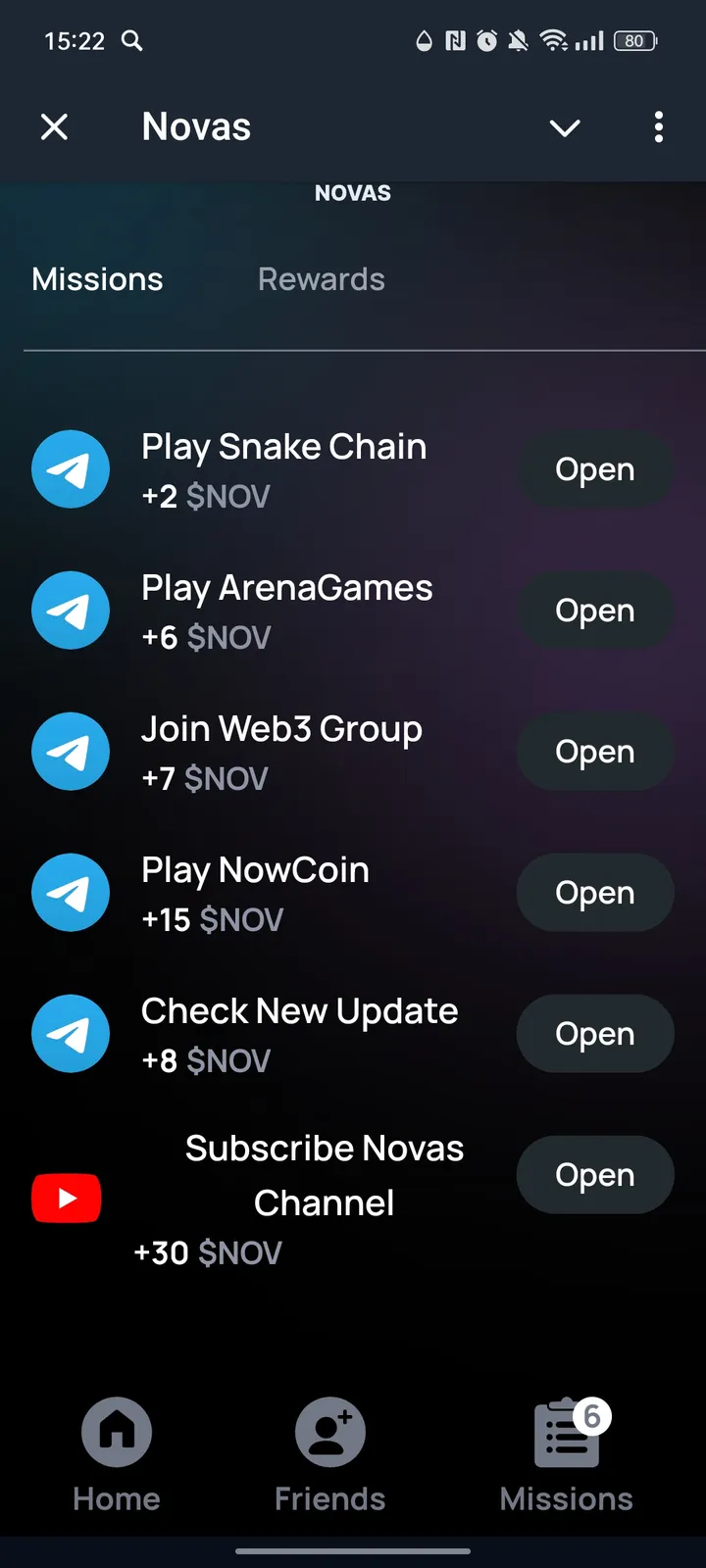The width and height of the screenshot is (706, 1568).
Task: Open the Play Snake Chain mission
Action: (x=594, y=468)
